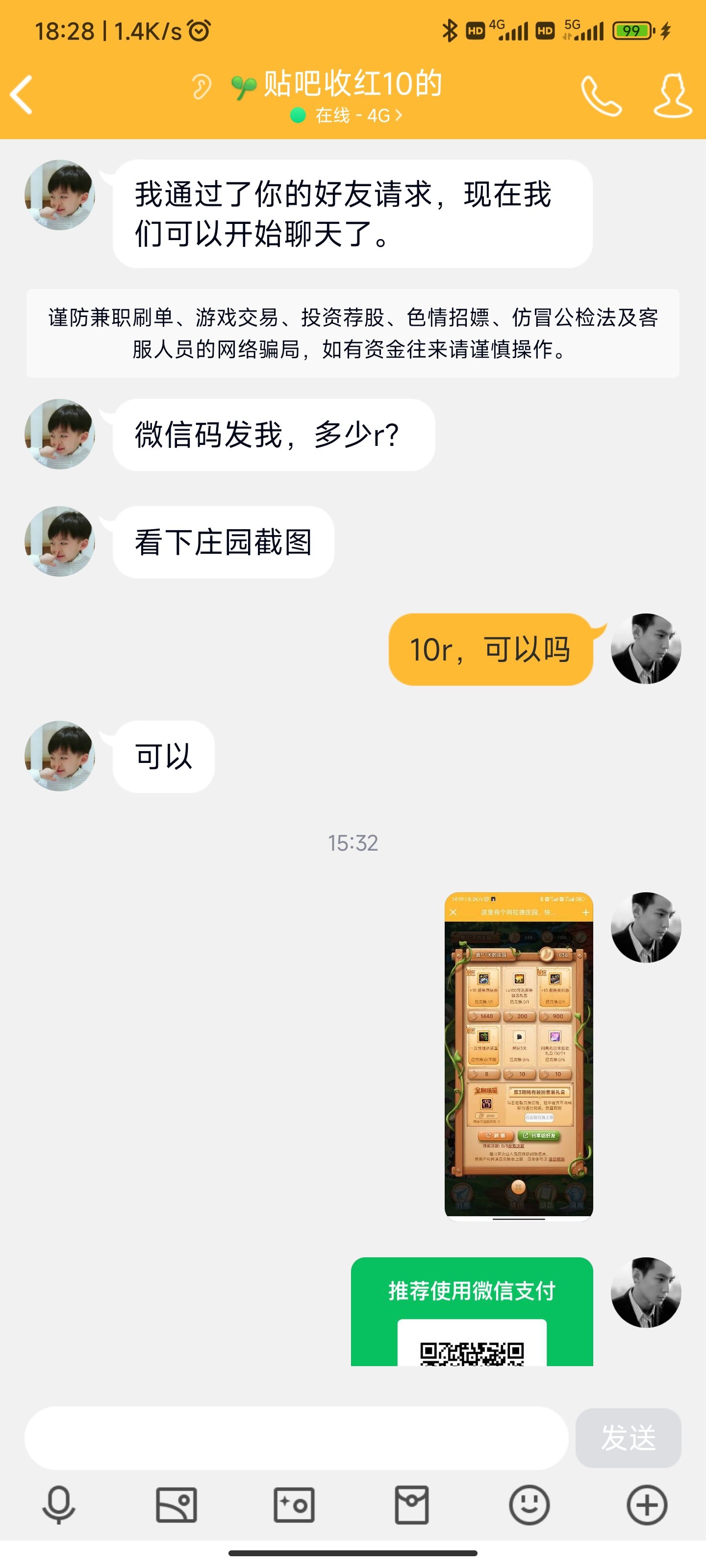The width and height of the screenshot is (706, 1568).
Task: View the other person's avatar beside 可以
Action: point(60,756)
